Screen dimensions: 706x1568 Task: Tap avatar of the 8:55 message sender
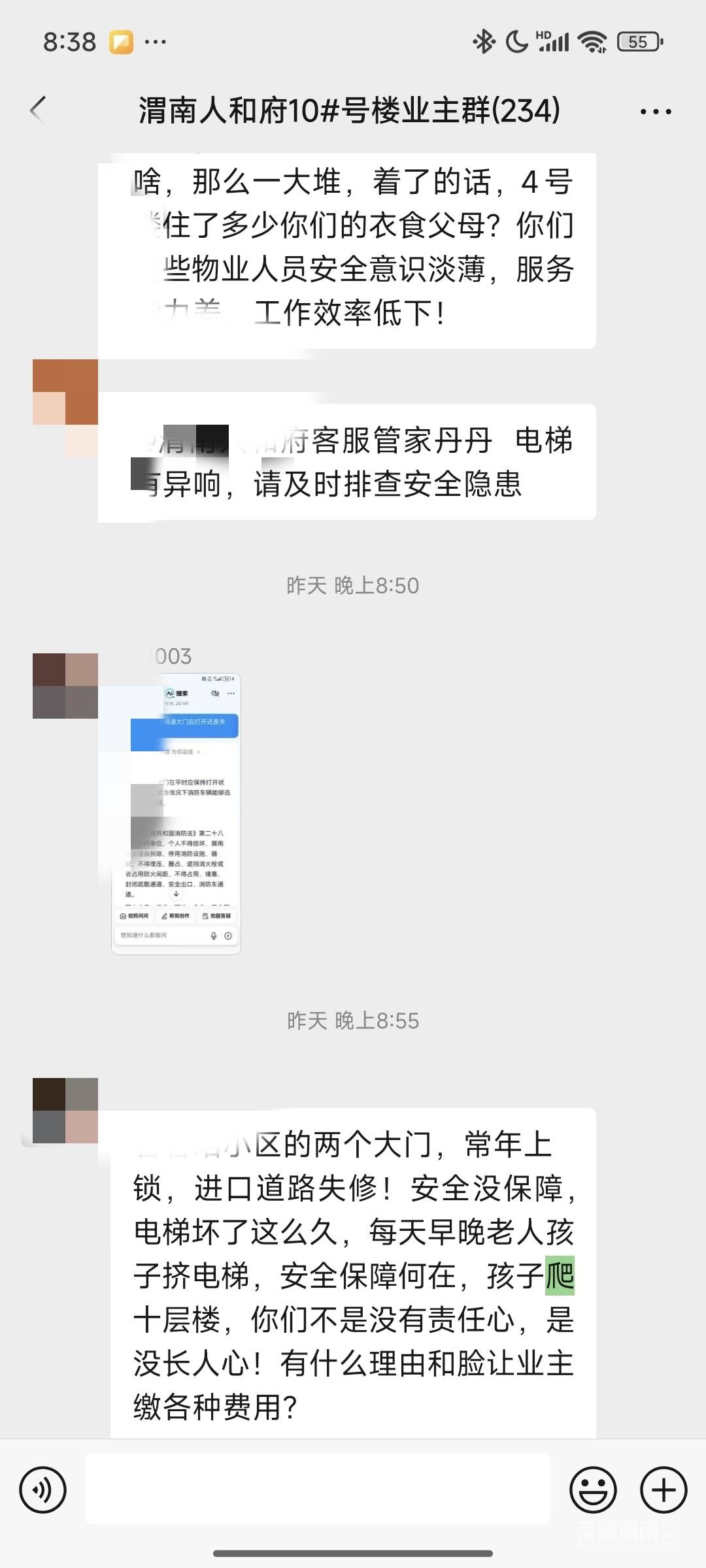click(x=65, y=1111)
